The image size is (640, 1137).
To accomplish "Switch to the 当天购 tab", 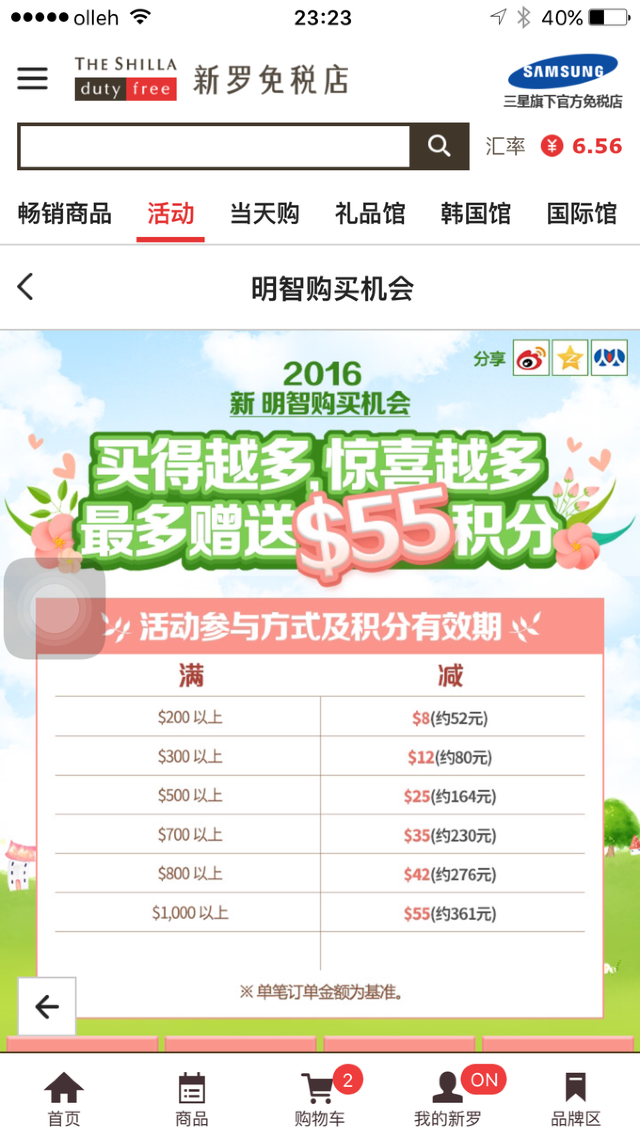I will (x=264, y=213).
